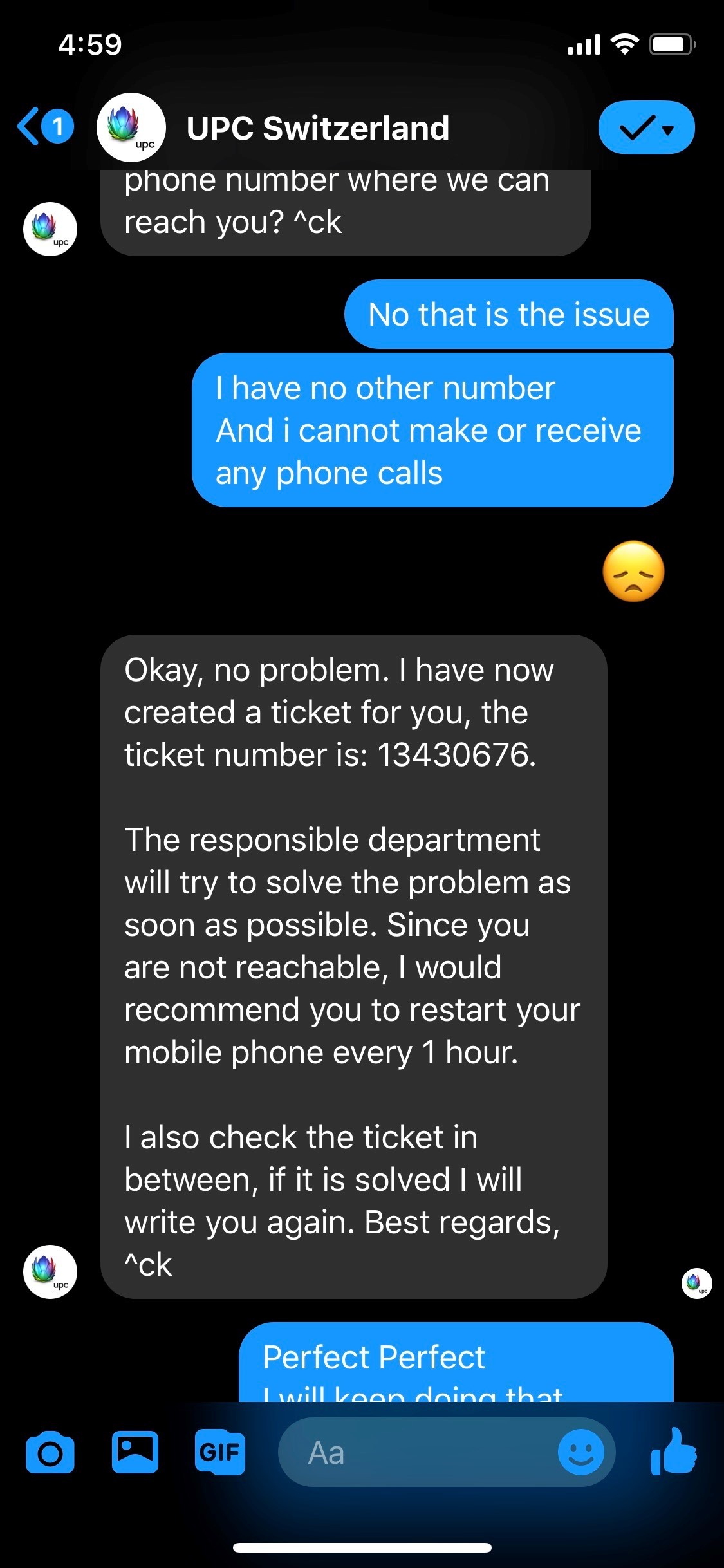Open the checkmark dropdown in header
724x1568 pixels.
click(646, 128)
